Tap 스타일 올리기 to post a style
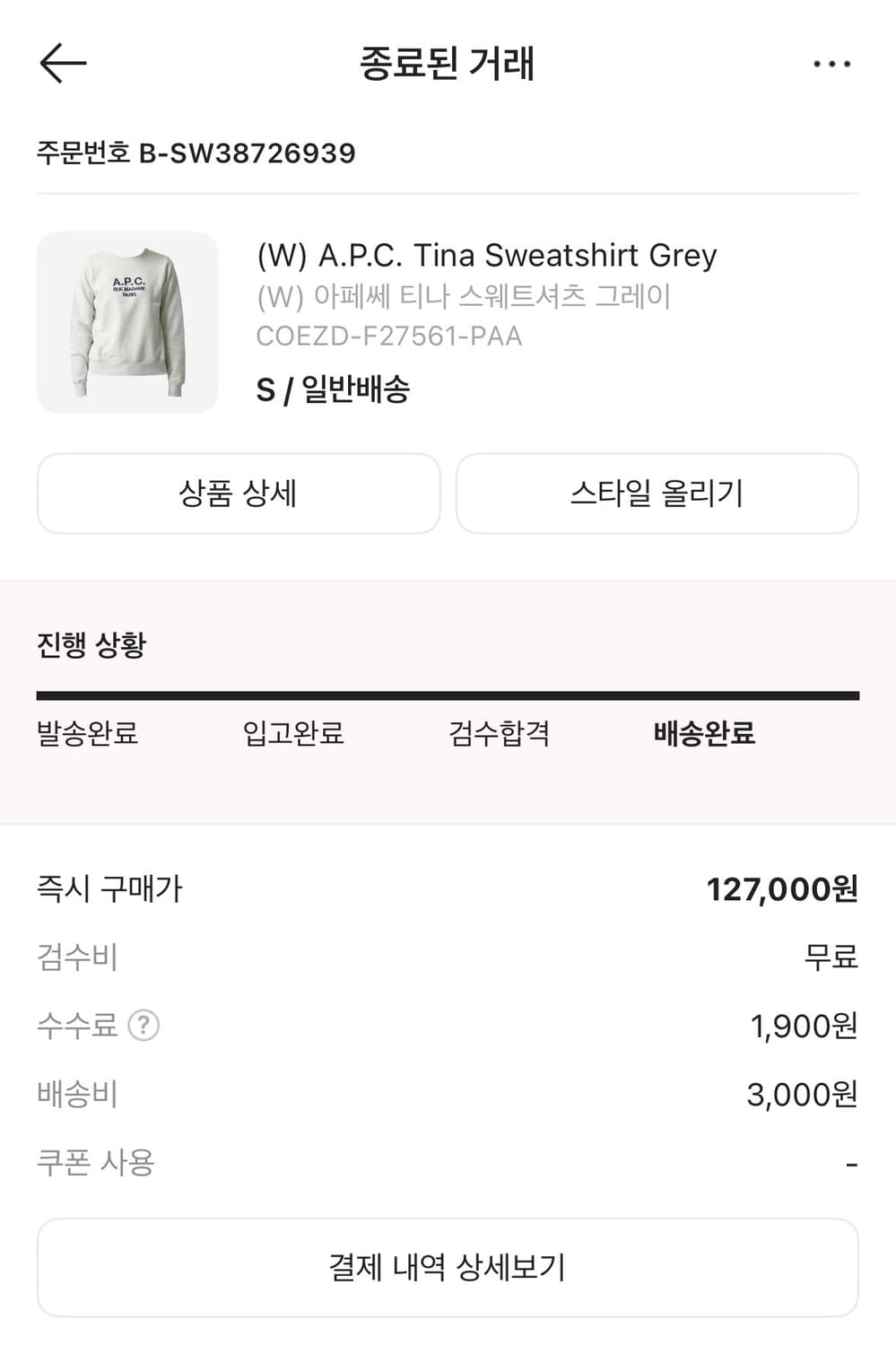Viewport: 896px width, 1346px height. coord(657,493)
